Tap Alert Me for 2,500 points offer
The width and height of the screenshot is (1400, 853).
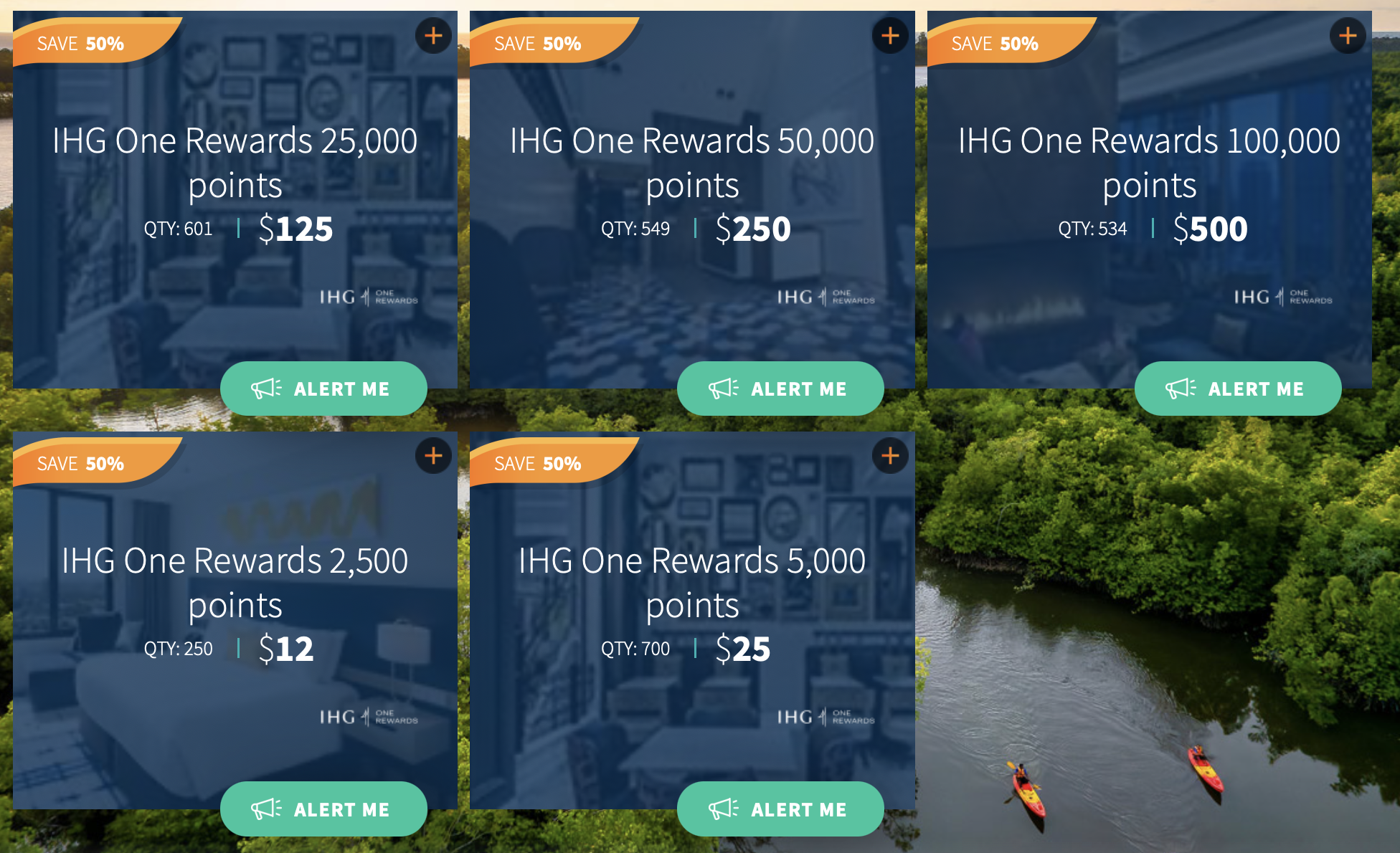coord(323,809)
